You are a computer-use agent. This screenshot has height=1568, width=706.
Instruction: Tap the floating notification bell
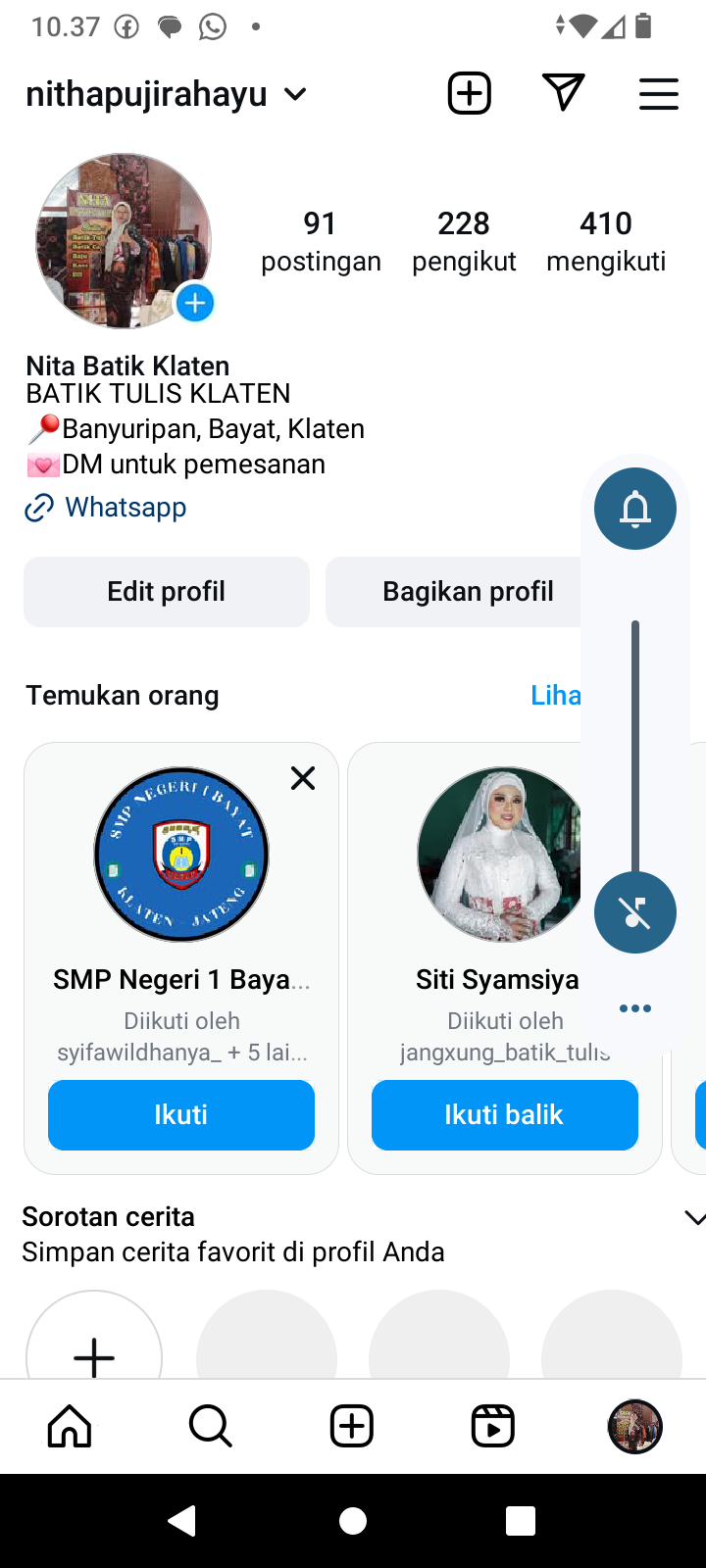(x=634, y=508)
